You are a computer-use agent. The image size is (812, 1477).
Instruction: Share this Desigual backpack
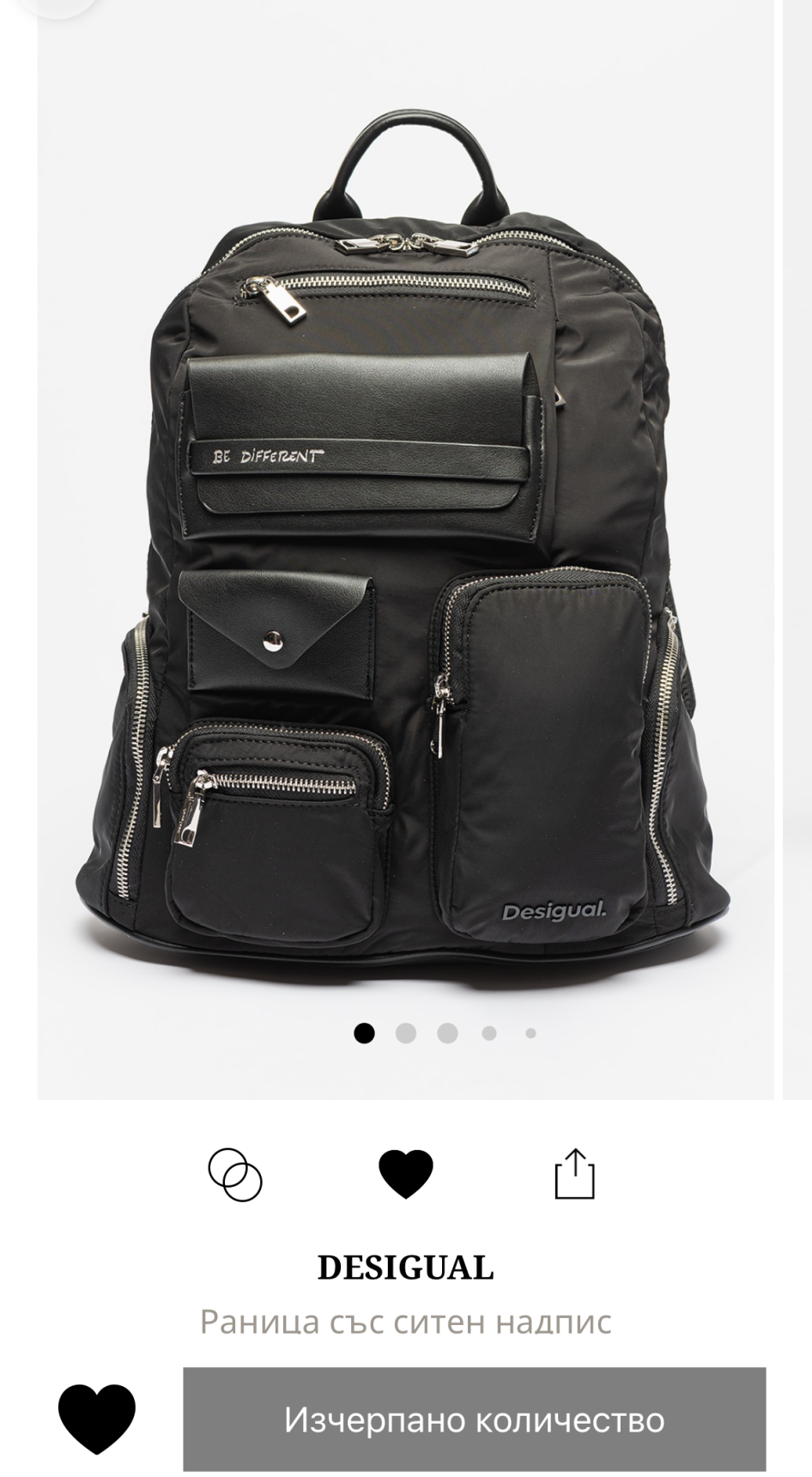coord(574,1174)
